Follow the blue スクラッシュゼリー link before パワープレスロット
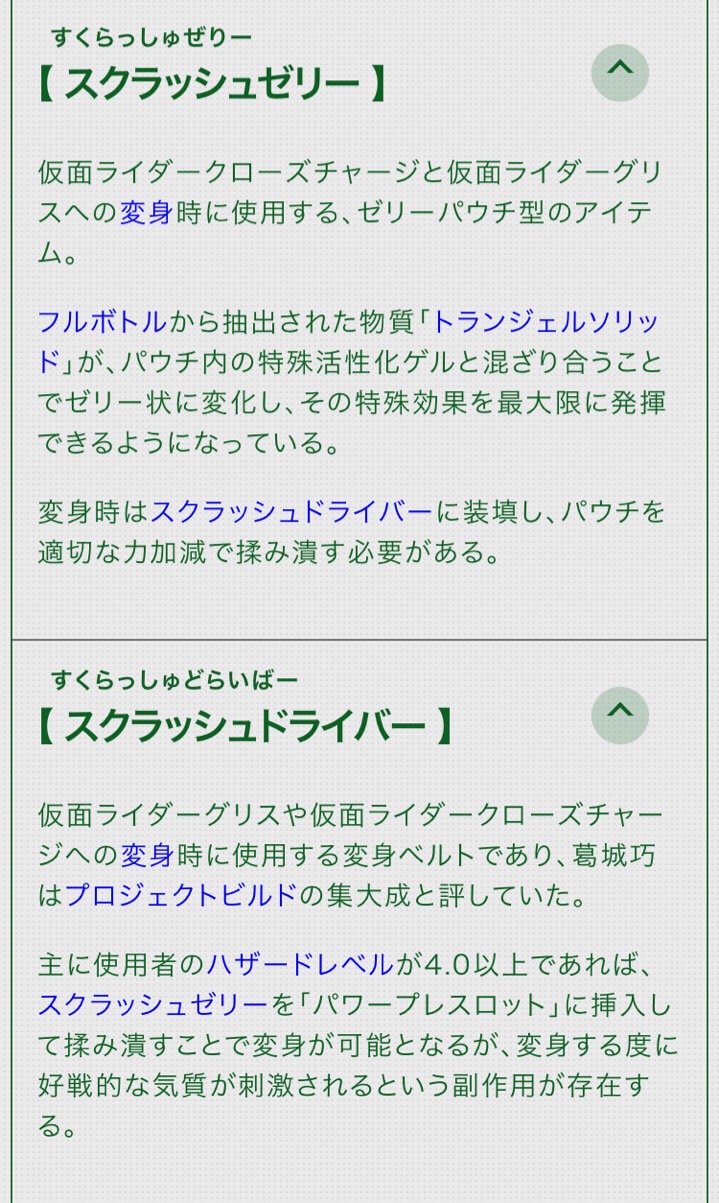Viewport: 719px width, 1203px height. (x=153, y=1005)
